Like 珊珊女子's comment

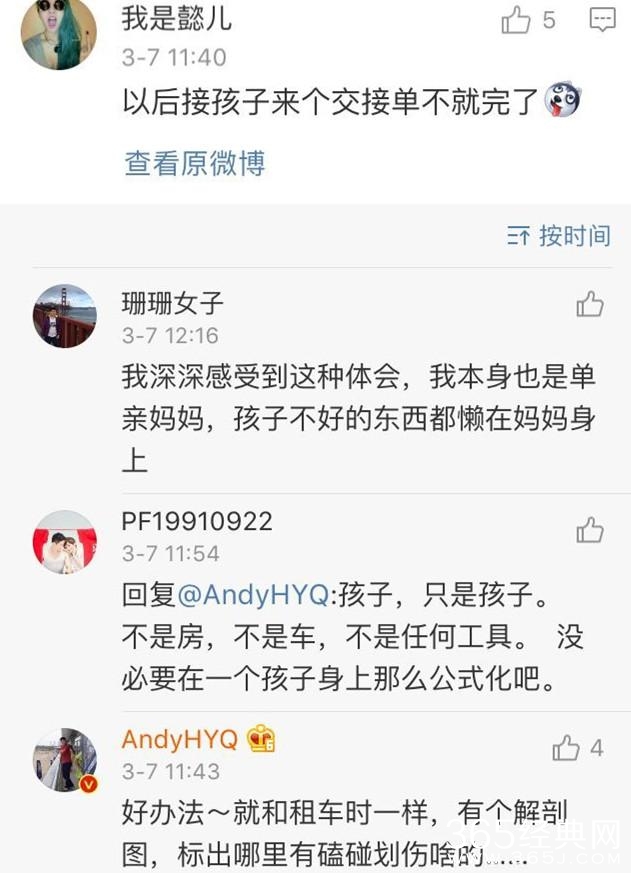coord(590,304)
